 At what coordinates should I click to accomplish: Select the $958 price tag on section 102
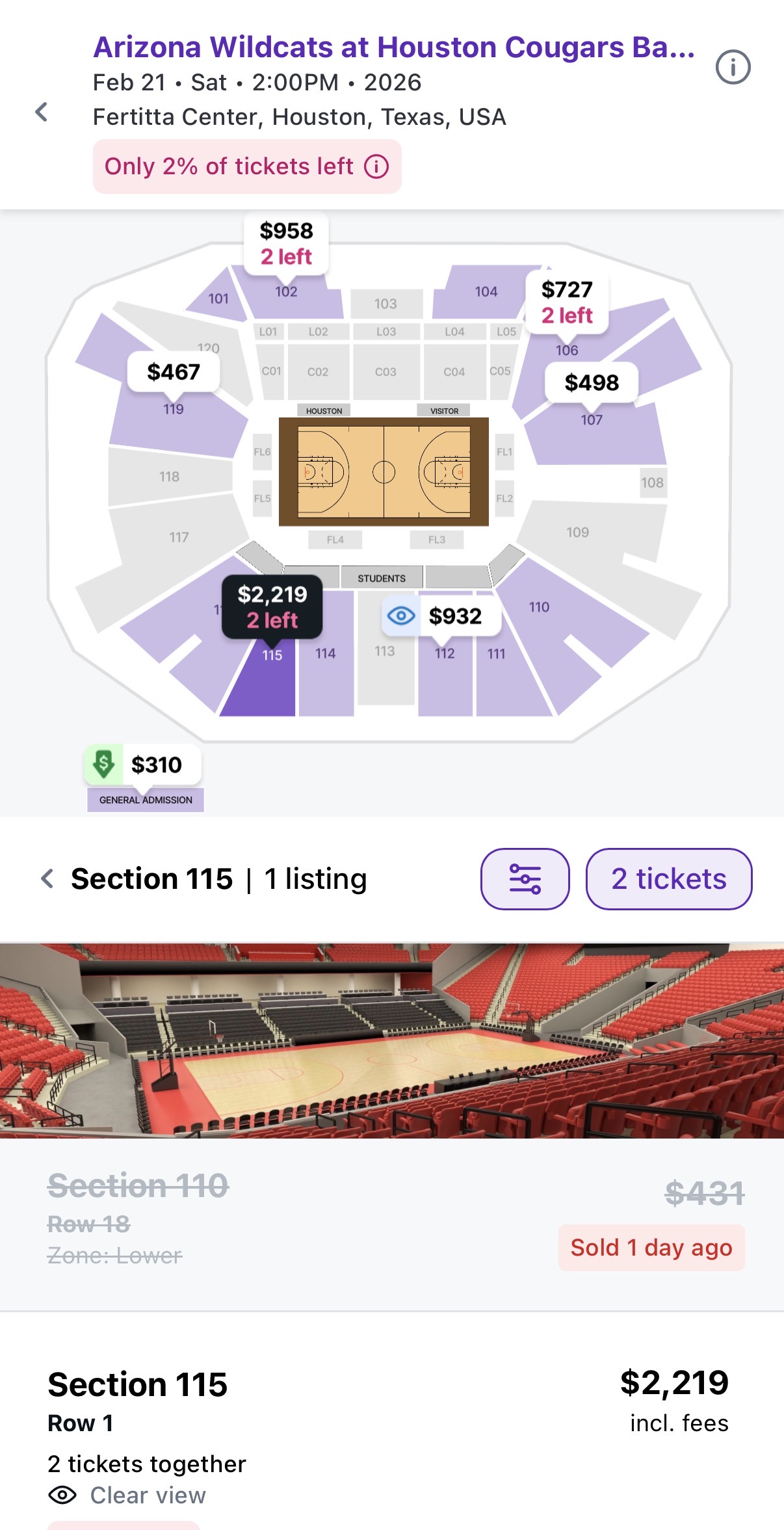pyautogui.click(x=286, y=244)
